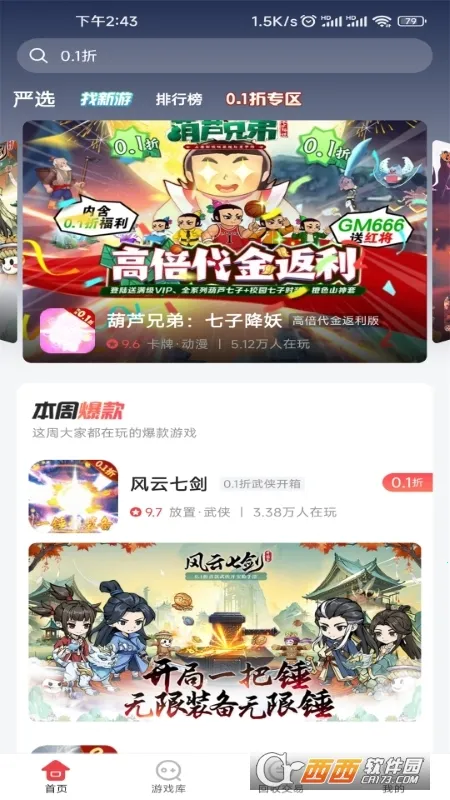The height and width of the screenshot is (800, 450).
Task: Select the 0.1折专区 tab
Action: pyautogui.click(x=264, y=99)
